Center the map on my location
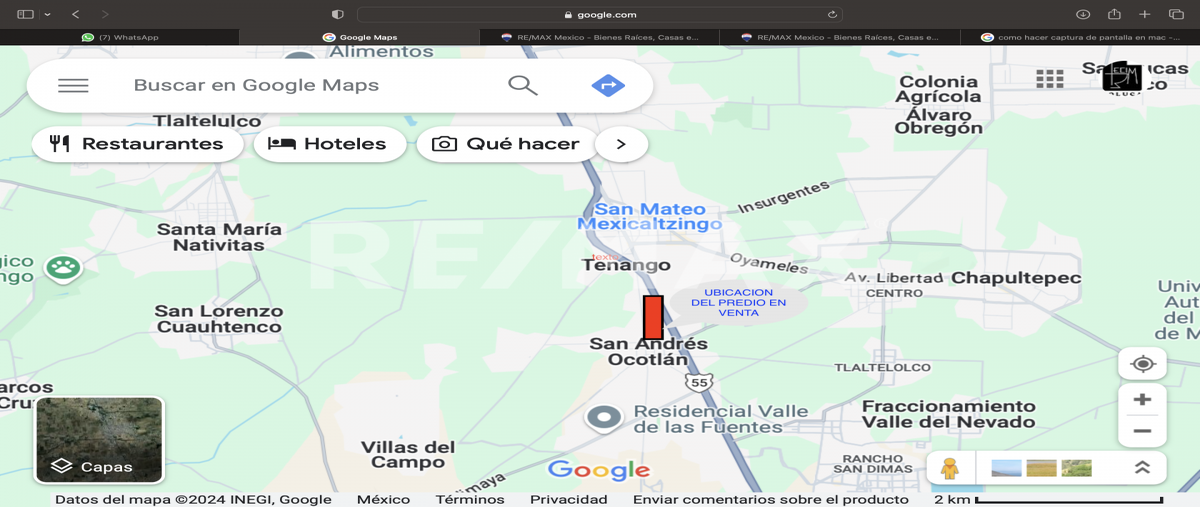This screenshot has width=1200, height=507. point(1142,364)
